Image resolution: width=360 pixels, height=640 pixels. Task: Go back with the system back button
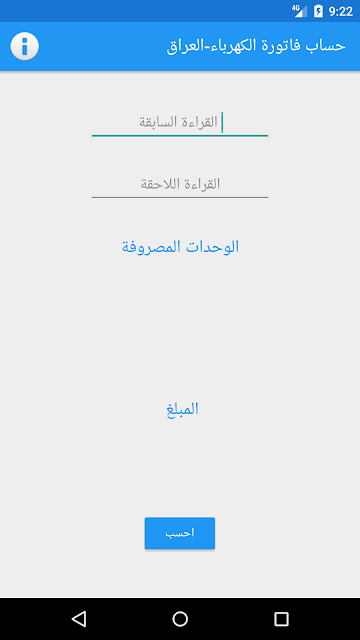(79, 619)
